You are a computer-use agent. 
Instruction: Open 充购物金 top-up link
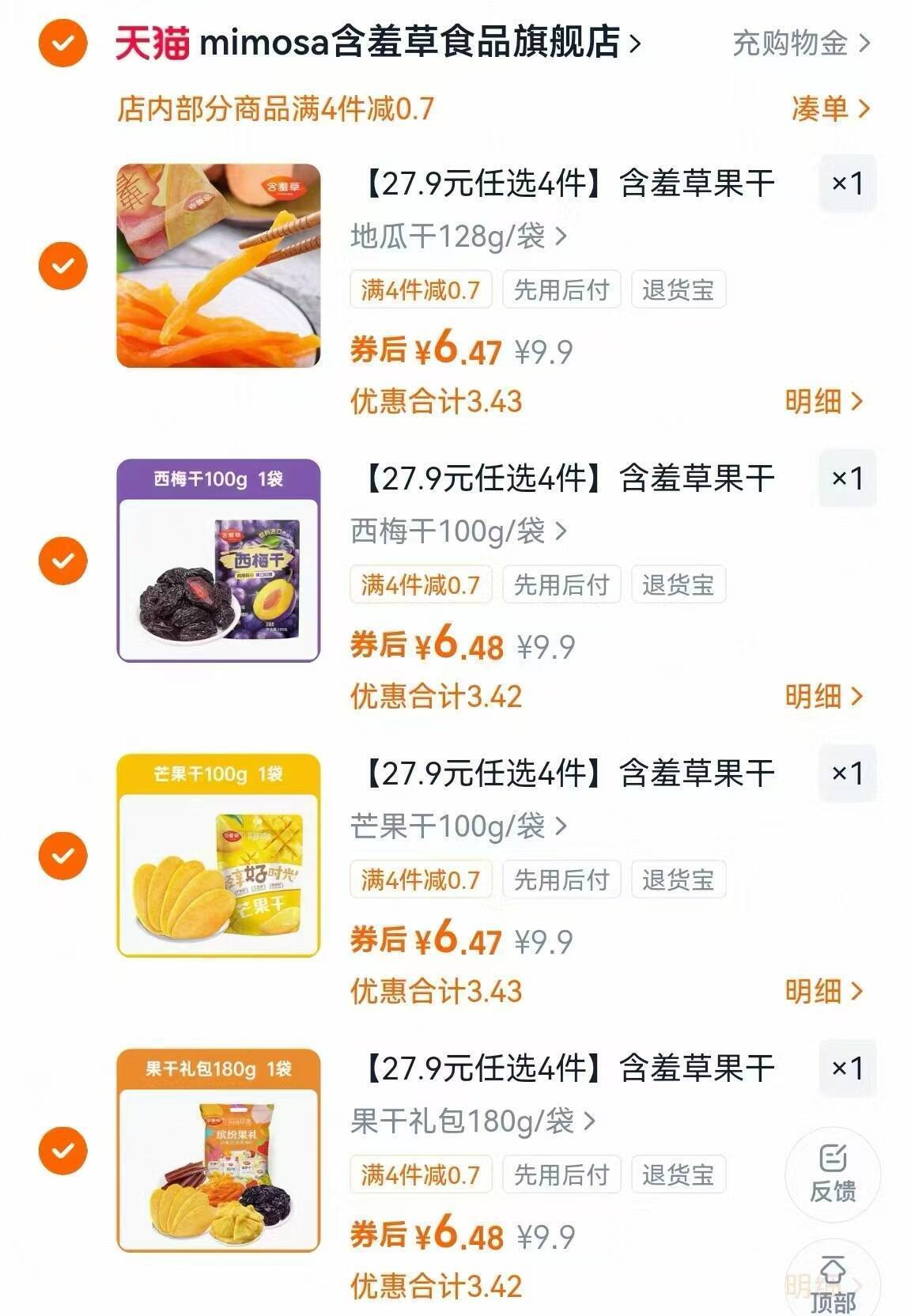coord(800,43)
